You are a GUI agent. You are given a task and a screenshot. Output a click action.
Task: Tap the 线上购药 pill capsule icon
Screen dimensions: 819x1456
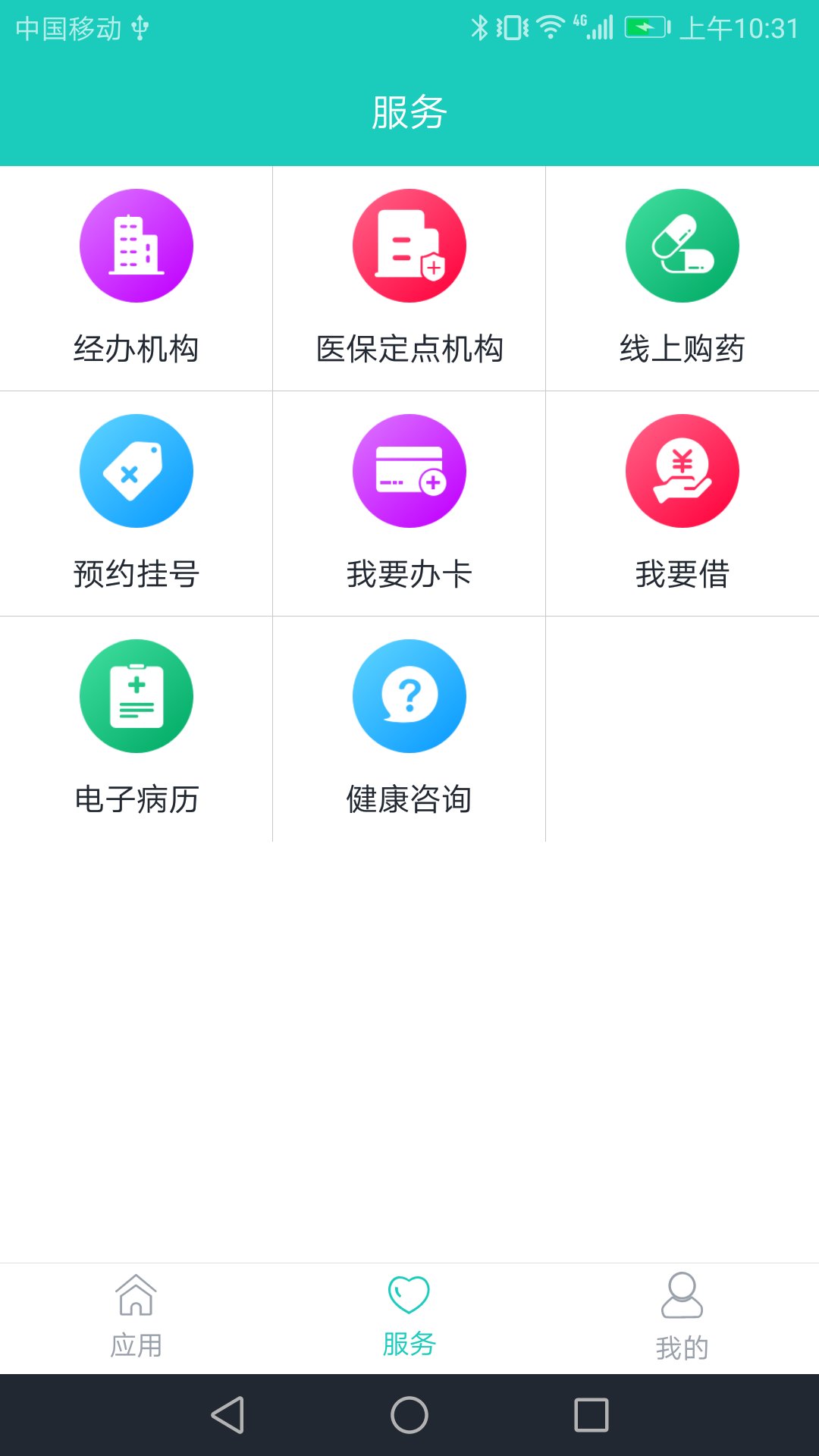(x=682, y=245)
